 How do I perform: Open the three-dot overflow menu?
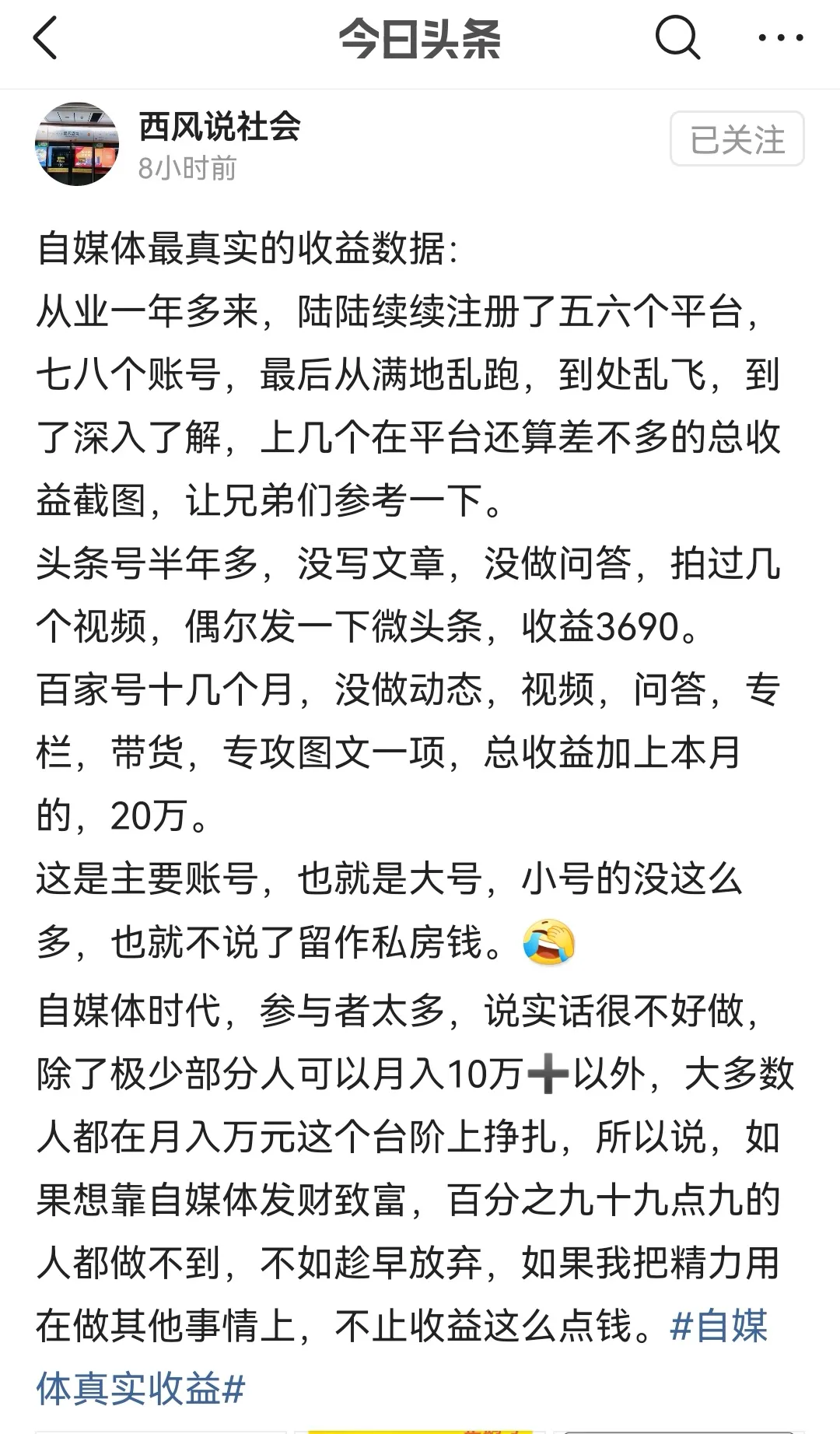pyautogui.click(x=780, y=38)
